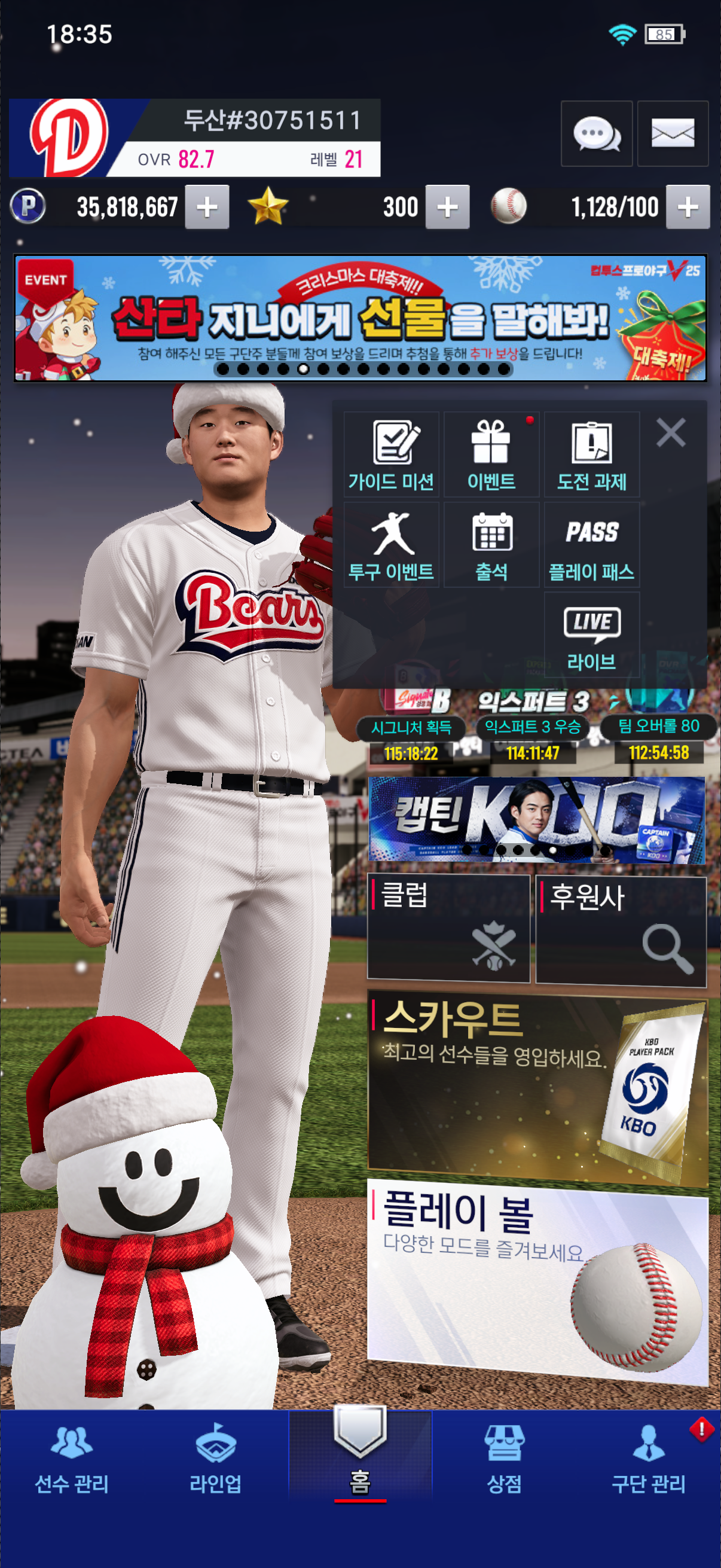Switch to 상점 shop tab
The width and height of the screenshot is (721, 1568).
504,1461
